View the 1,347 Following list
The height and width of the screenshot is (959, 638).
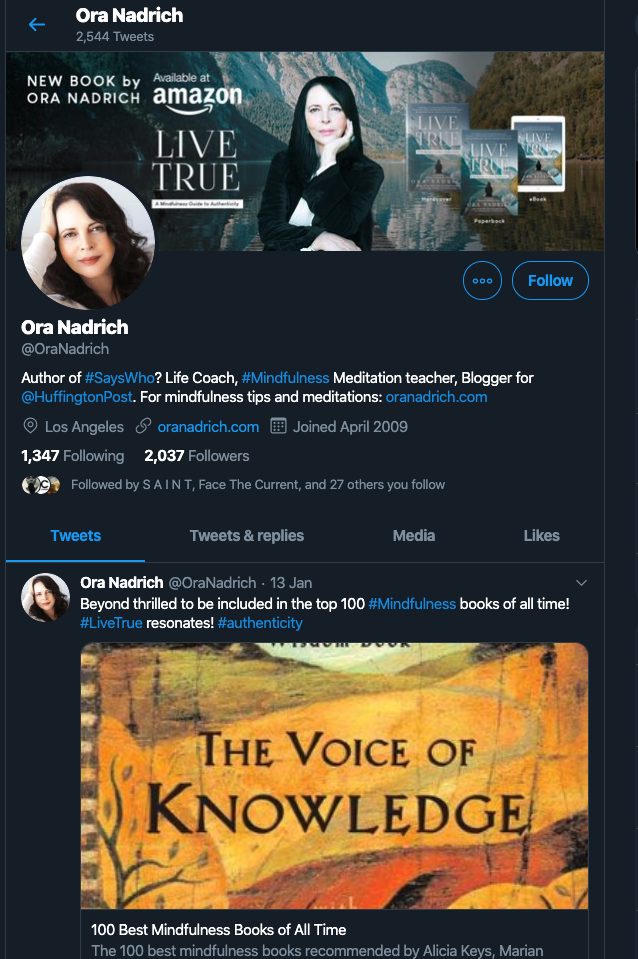pos(72,456)
